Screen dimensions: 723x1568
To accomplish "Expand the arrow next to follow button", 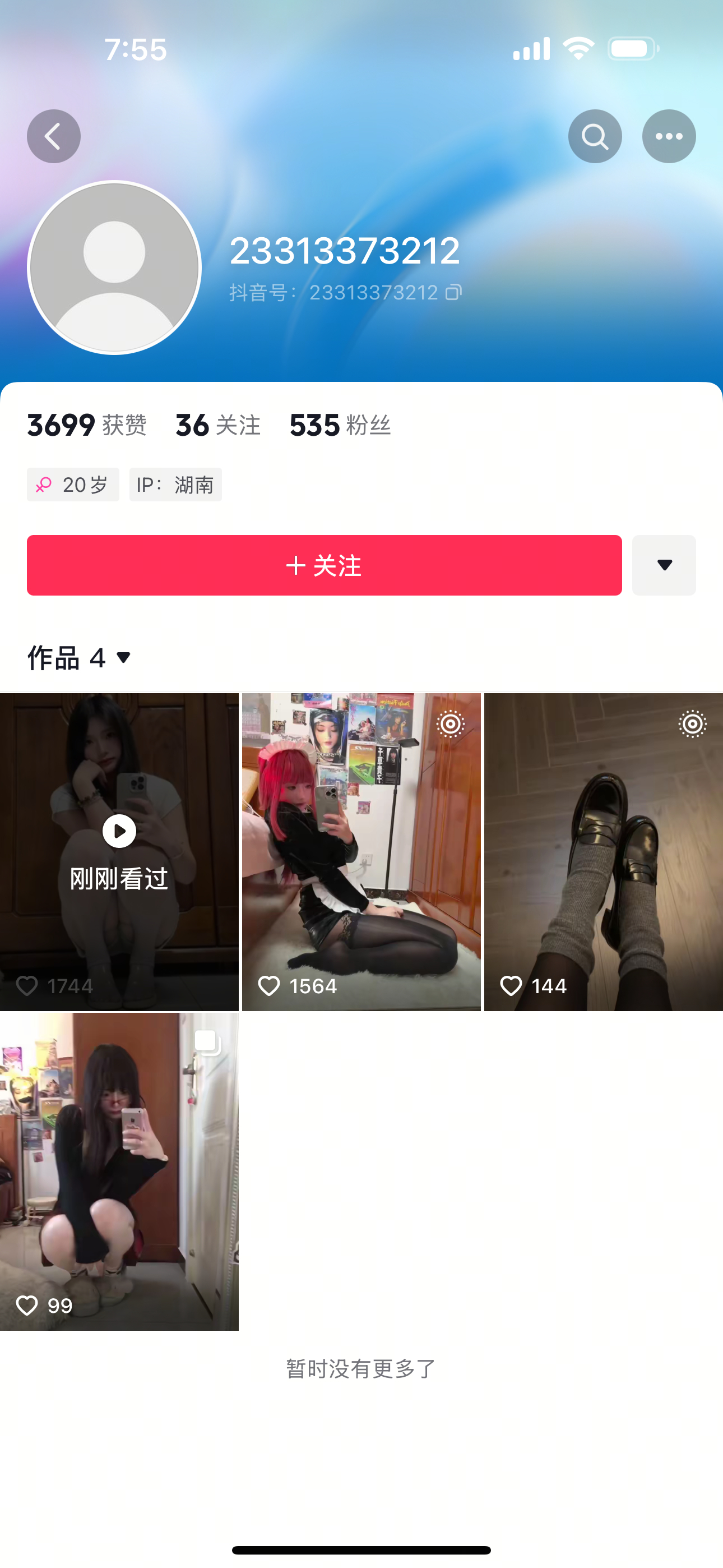I will point(664,565).
